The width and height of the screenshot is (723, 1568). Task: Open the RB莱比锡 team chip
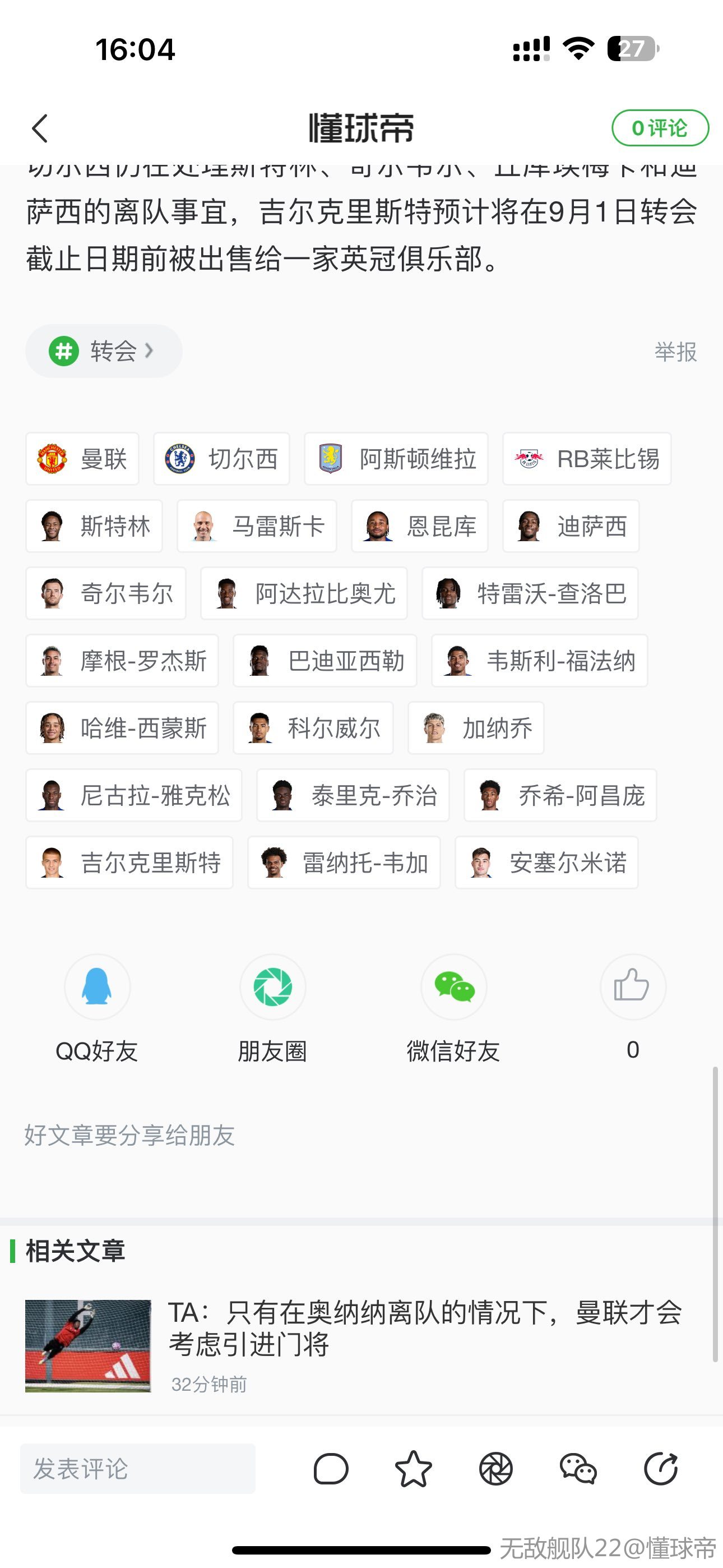pyautogui.click(x=587, y=459)
